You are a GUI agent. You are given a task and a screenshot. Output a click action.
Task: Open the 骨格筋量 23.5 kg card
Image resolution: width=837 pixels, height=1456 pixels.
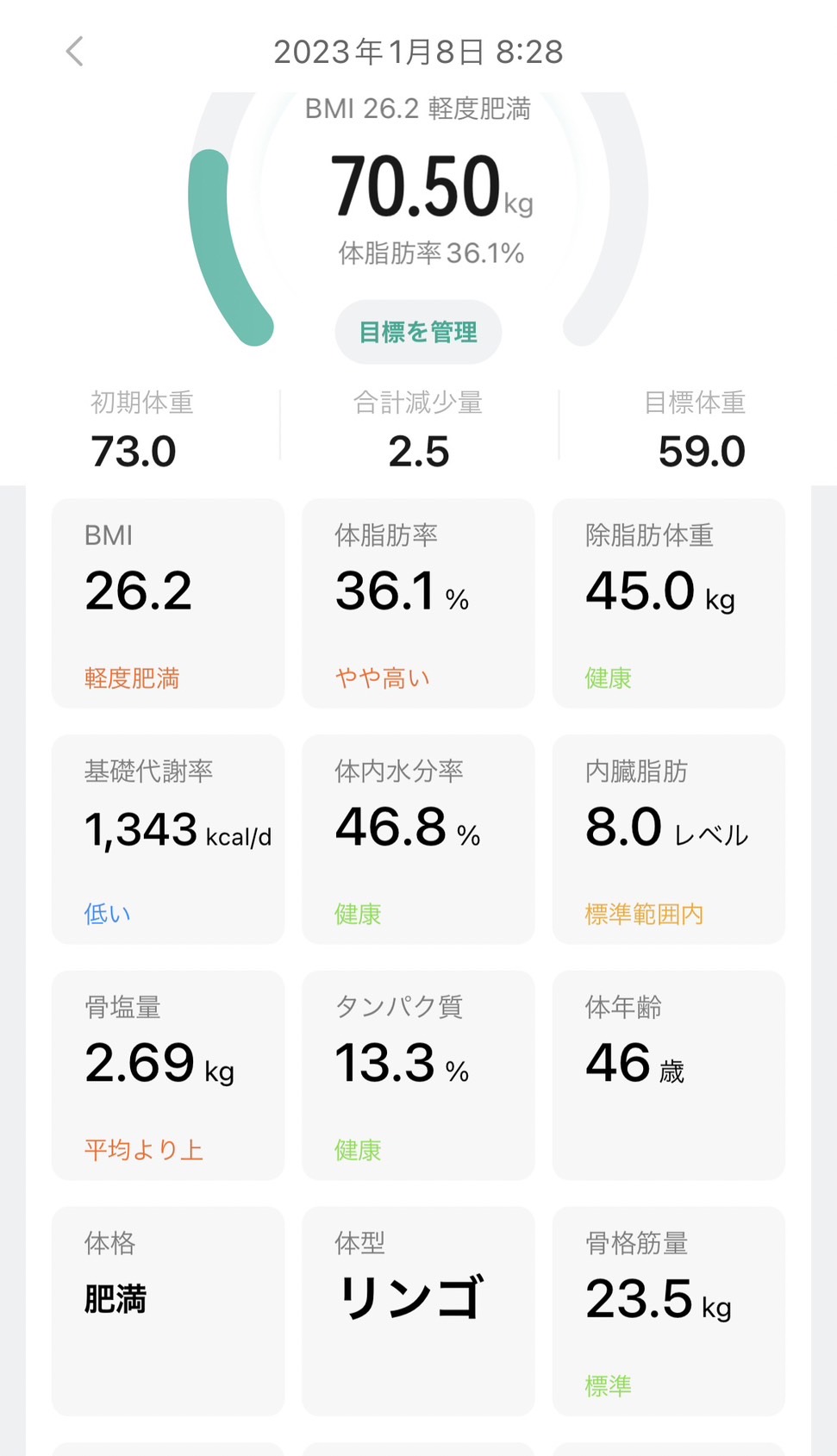[x=669, y=1311]
